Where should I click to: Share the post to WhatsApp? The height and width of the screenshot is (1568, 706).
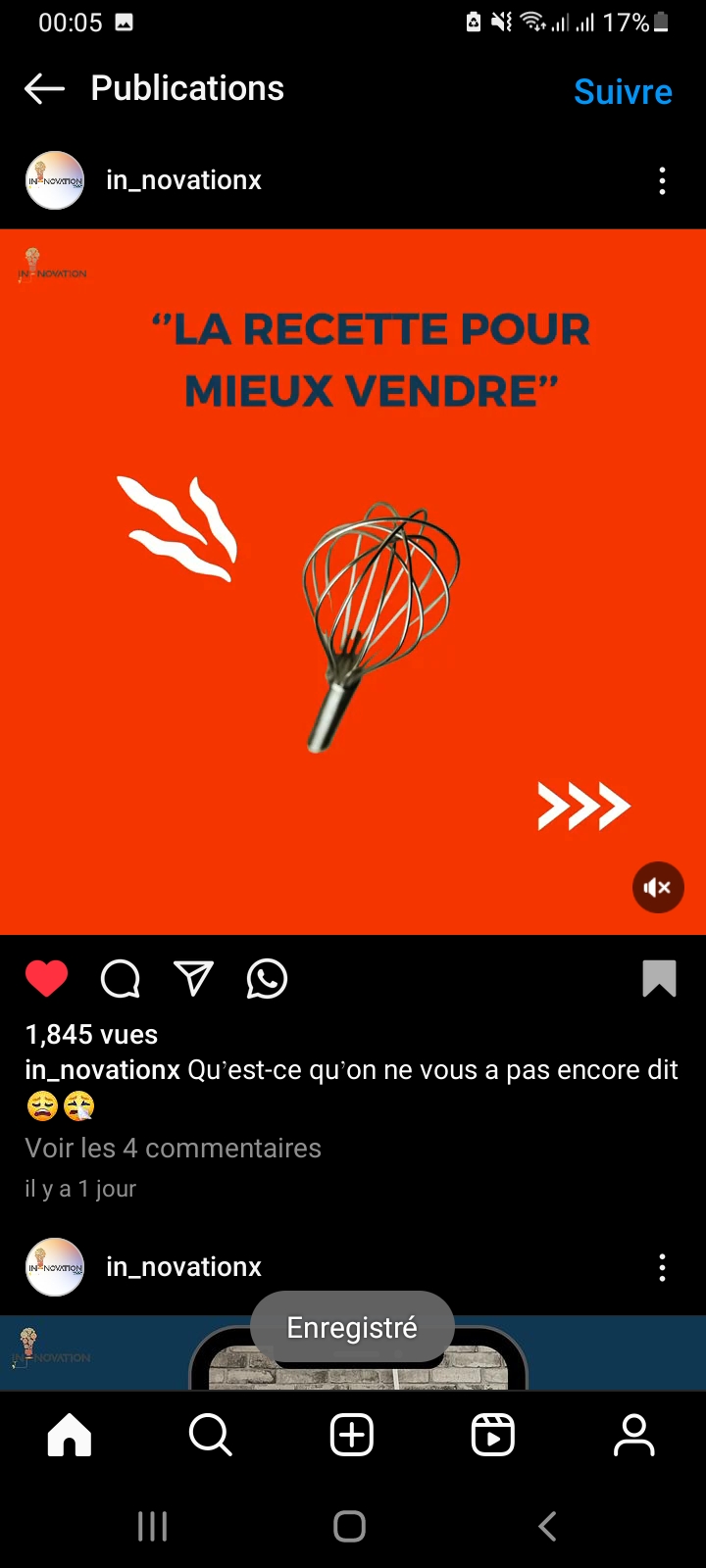tap(267, 978)
